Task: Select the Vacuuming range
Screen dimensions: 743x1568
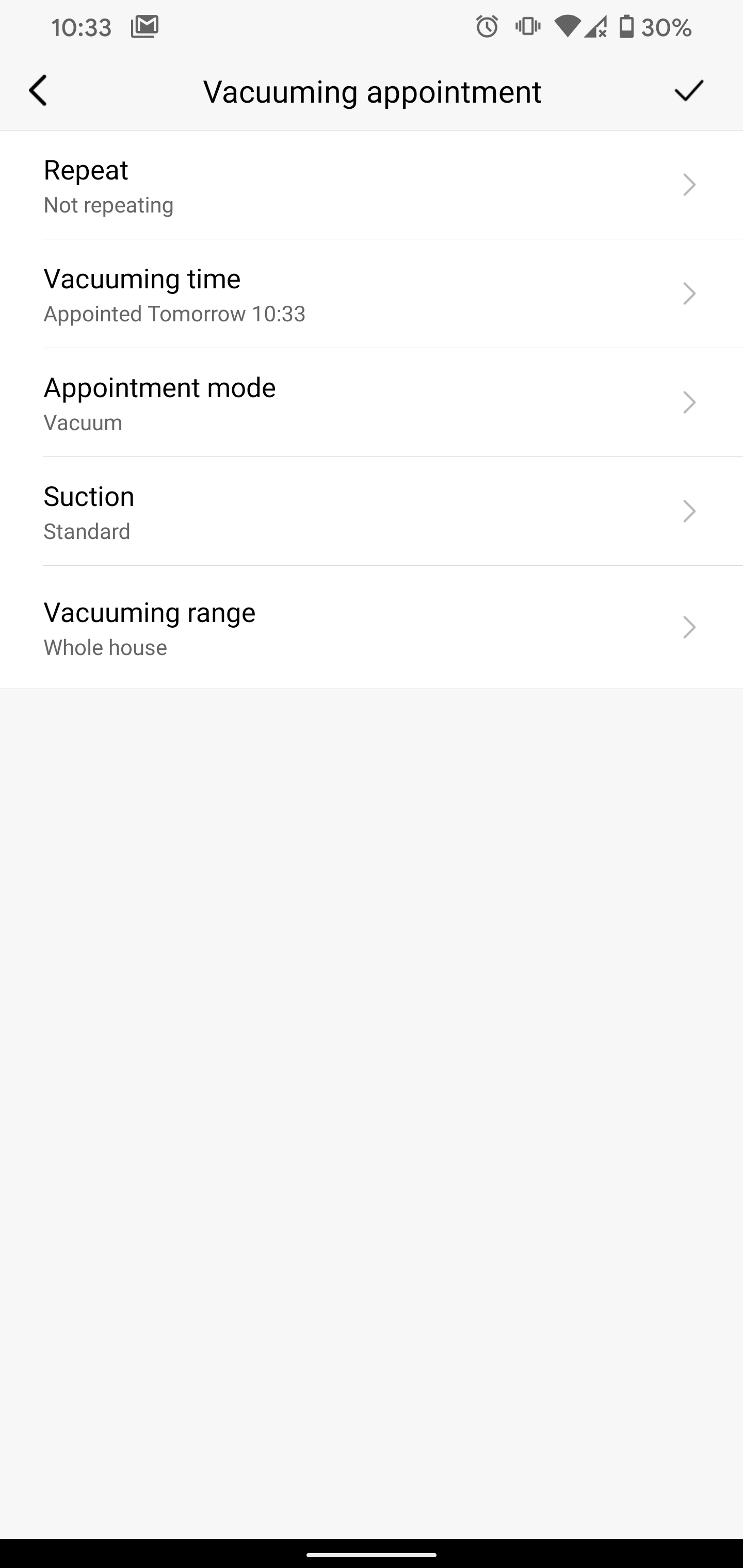Action: tap(372, 628)
